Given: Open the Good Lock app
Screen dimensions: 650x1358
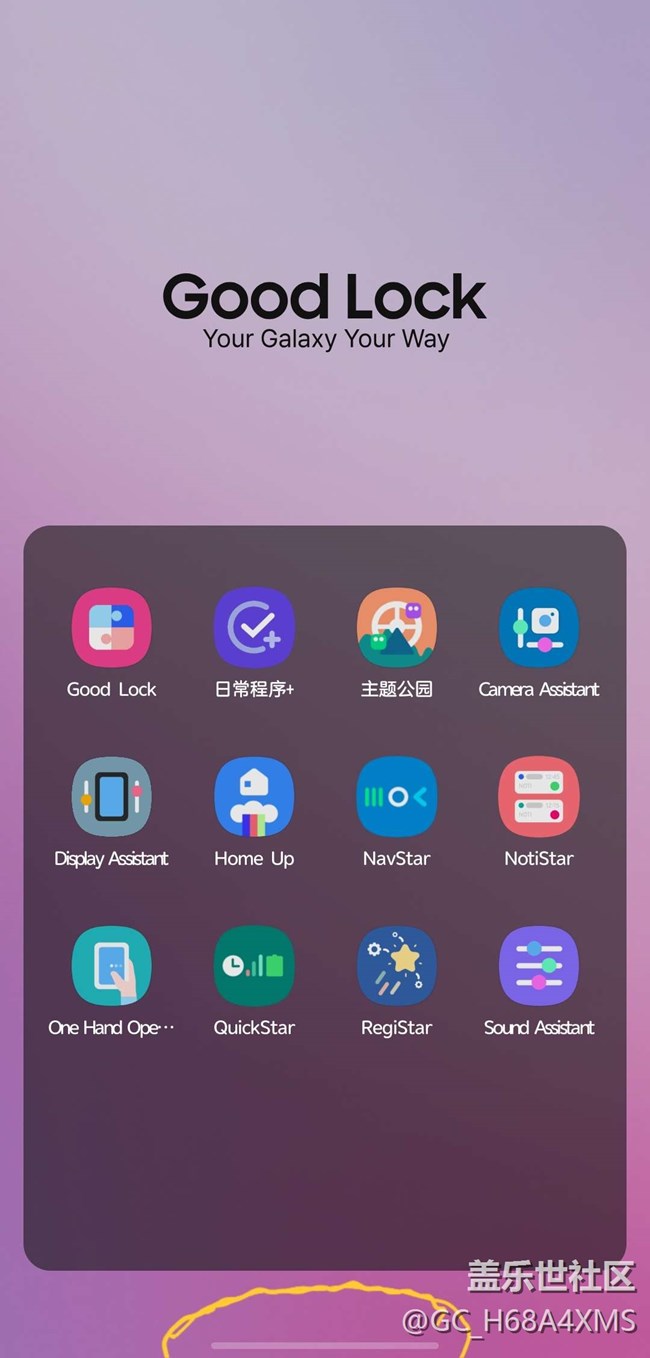Looking at the screenshot, I should [111, 628].
